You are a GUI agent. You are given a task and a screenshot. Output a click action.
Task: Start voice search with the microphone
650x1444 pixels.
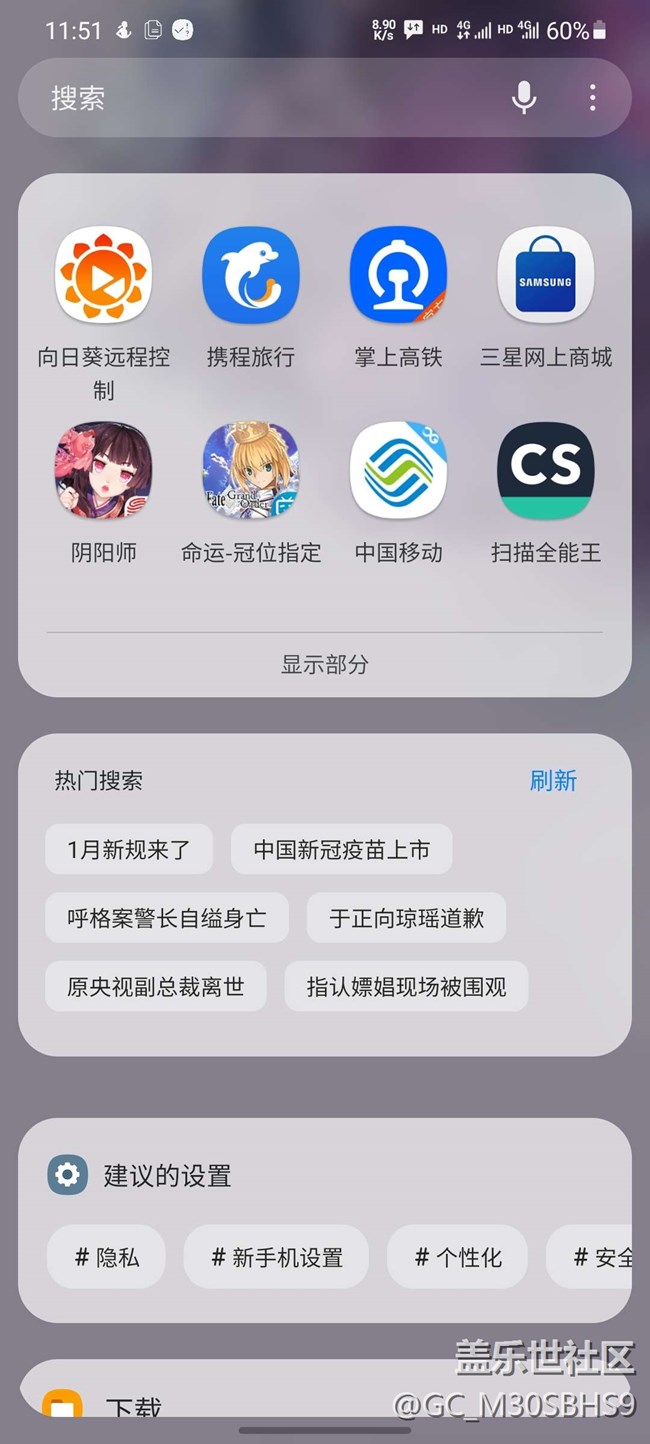(x=524, y=98)
